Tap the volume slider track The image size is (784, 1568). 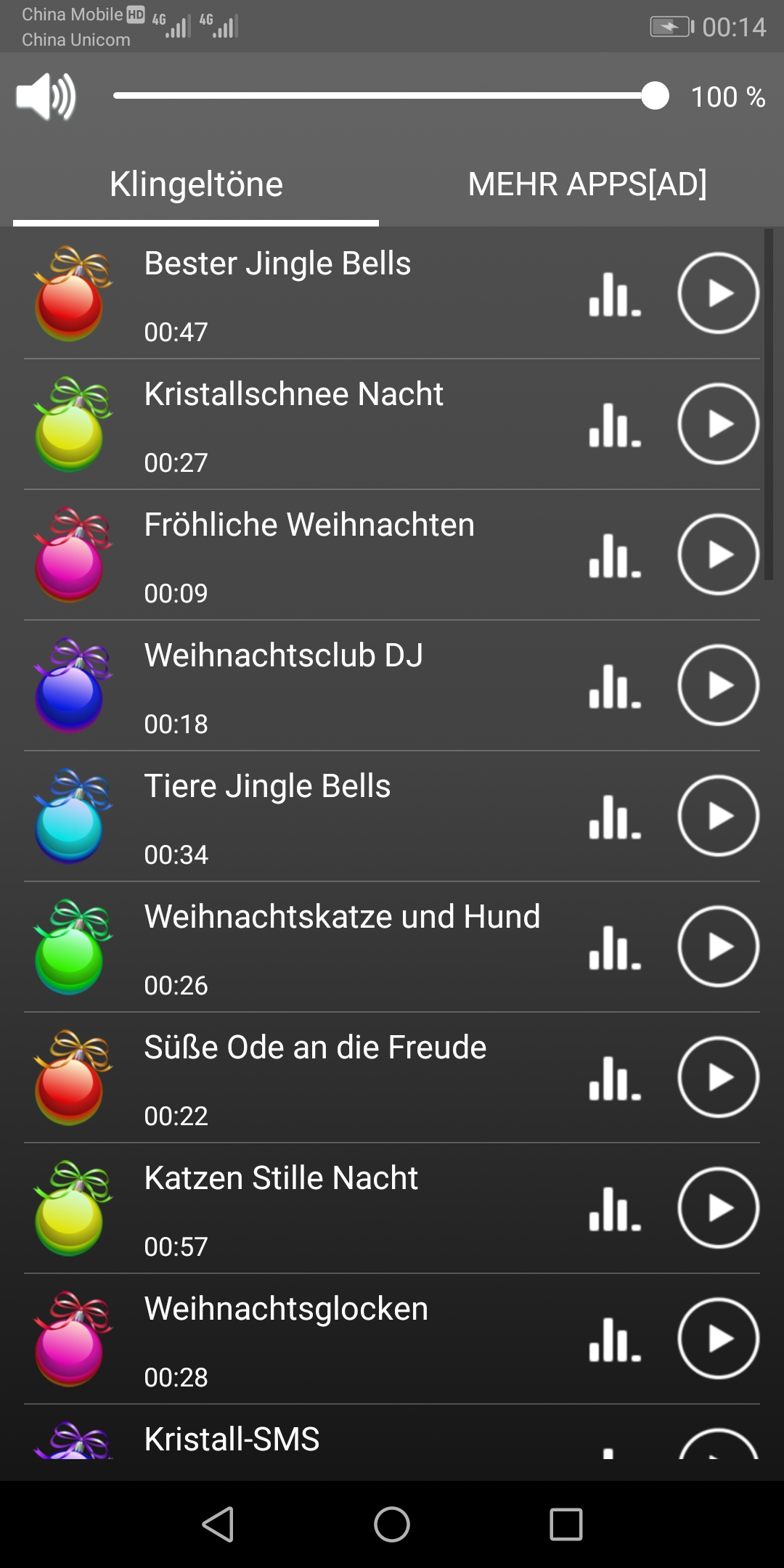click(x=377, y=96)
